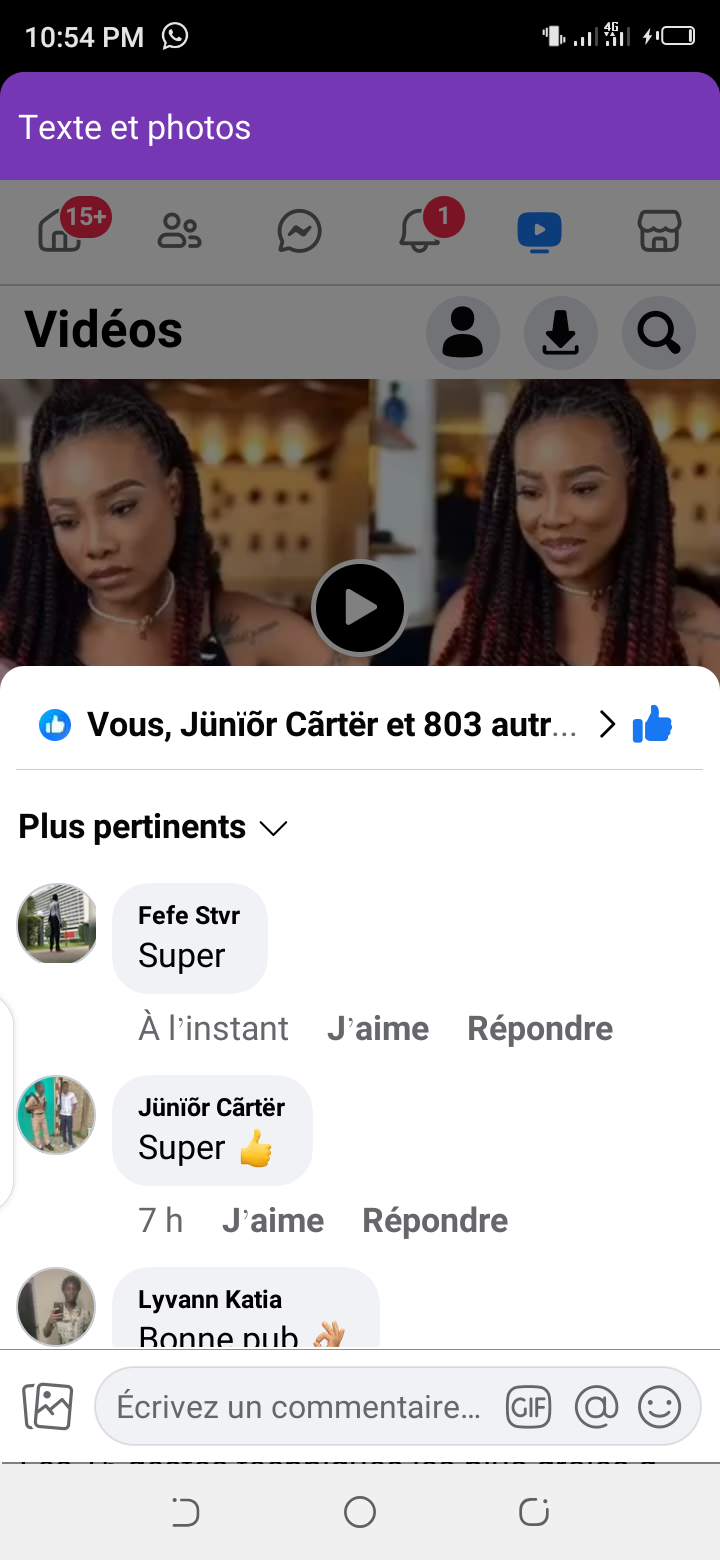Play the video
The height and width of the screenshot is (1560, 720).
point(359,607)
